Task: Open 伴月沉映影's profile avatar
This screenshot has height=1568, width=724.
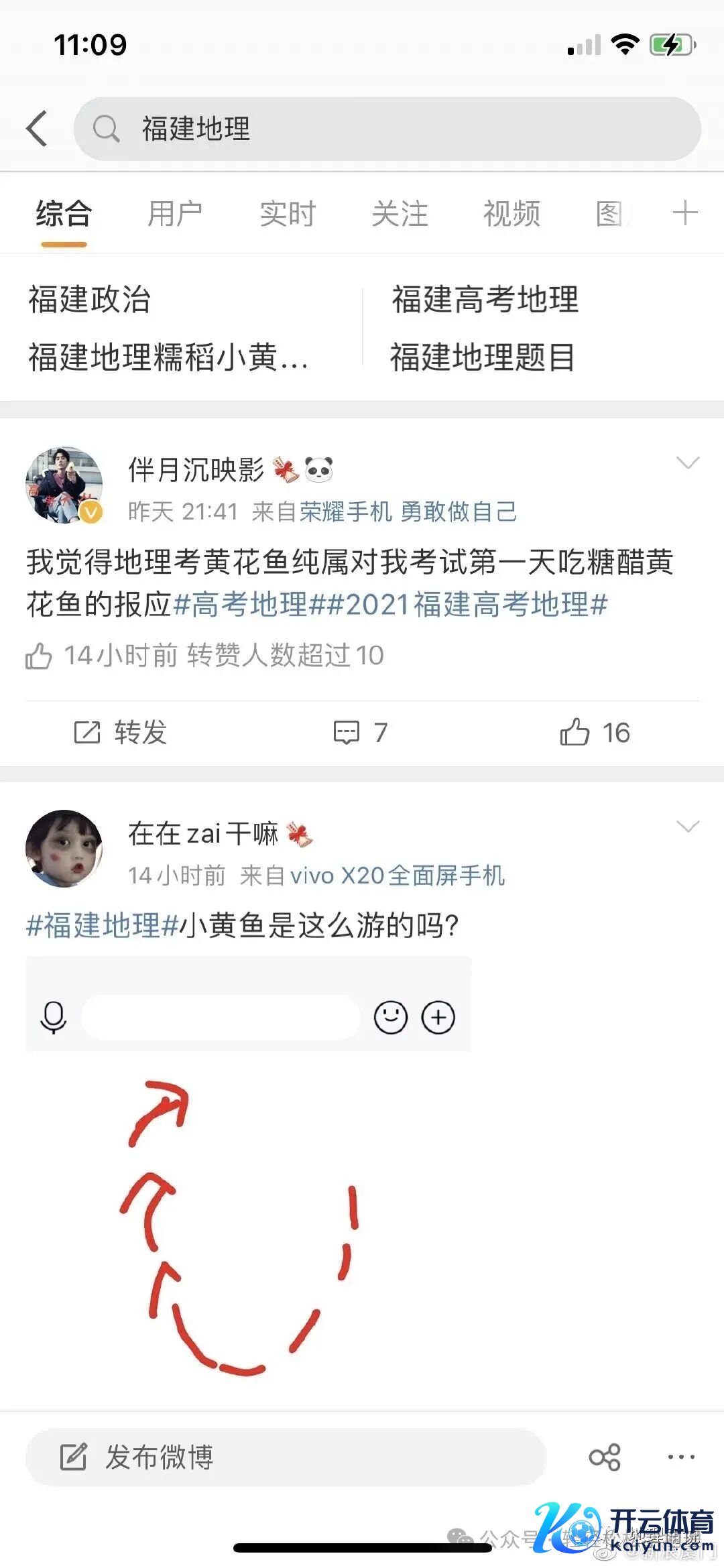Action: (x=64, y=485)
